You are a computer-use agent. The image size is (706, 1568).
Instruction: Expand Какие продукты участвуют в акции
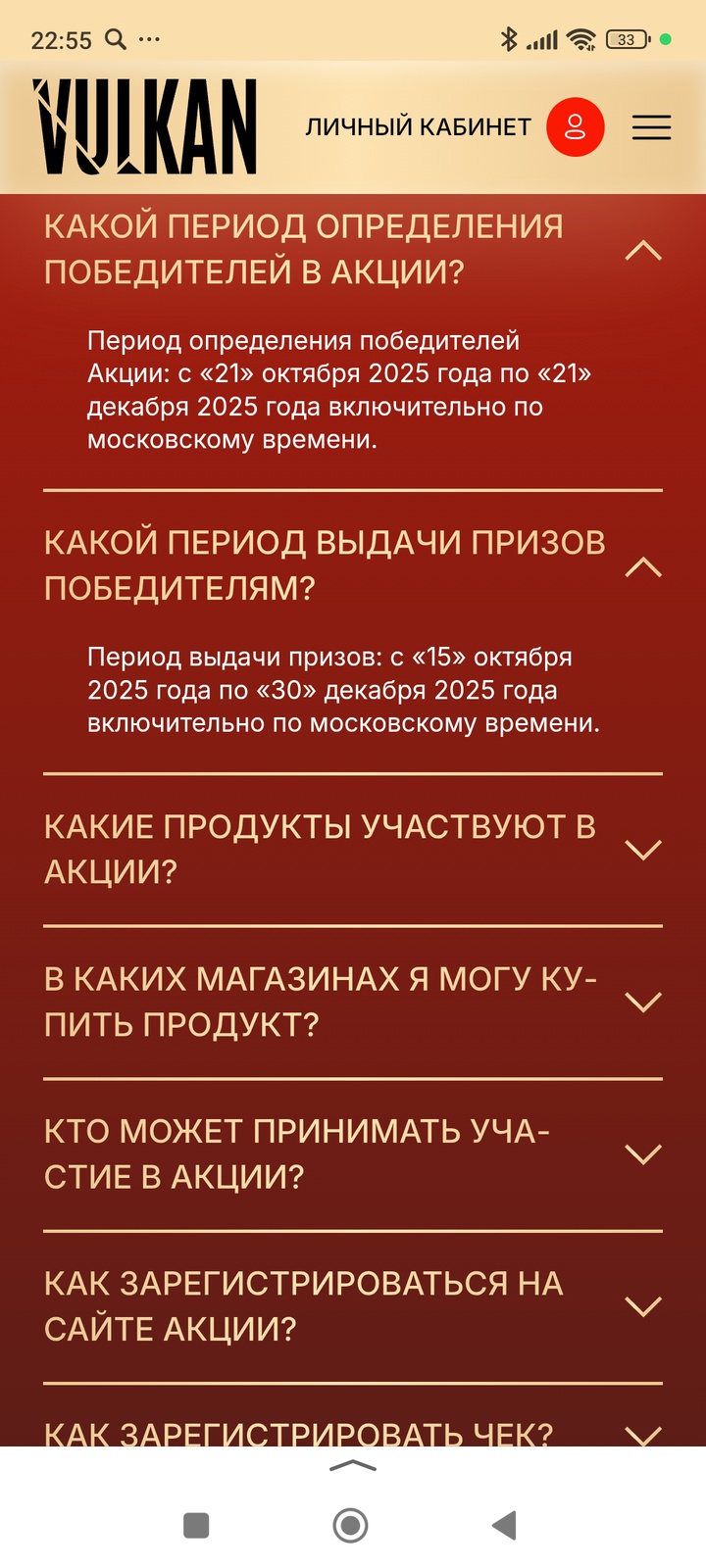(x=643, y=850)
